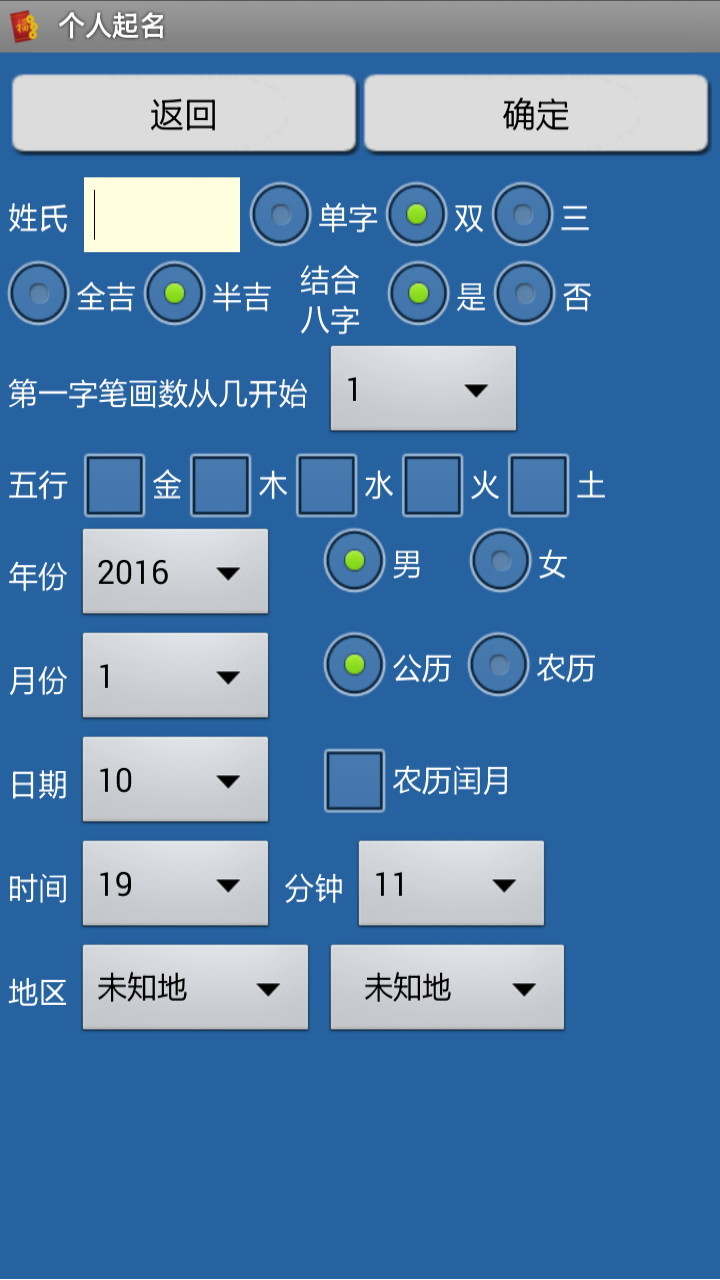Viewport: 720px width, 1280px height.
Task: Select the 单字 radio button
Action: tap(281, 214)
